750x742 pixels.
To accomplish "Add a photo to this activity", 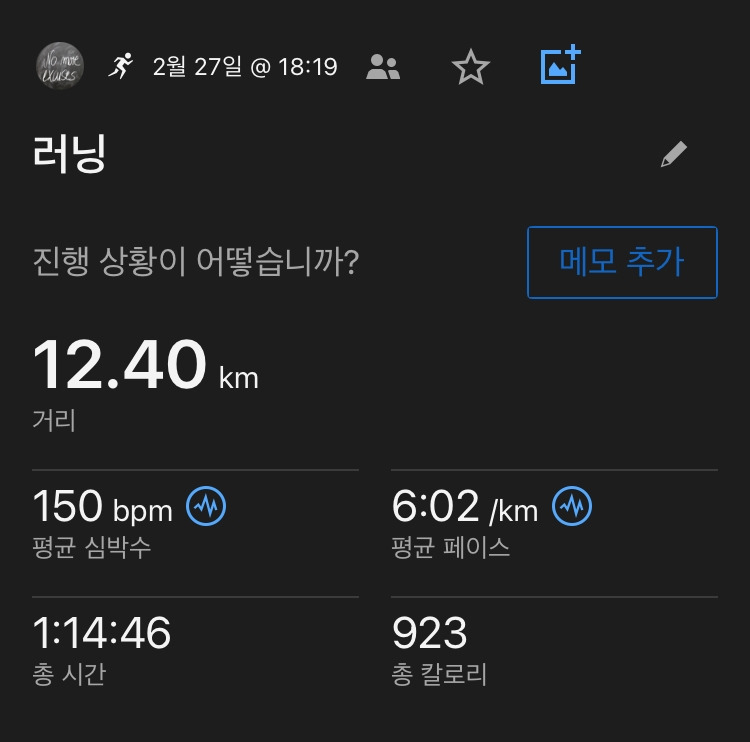I will tap(560, 65).
